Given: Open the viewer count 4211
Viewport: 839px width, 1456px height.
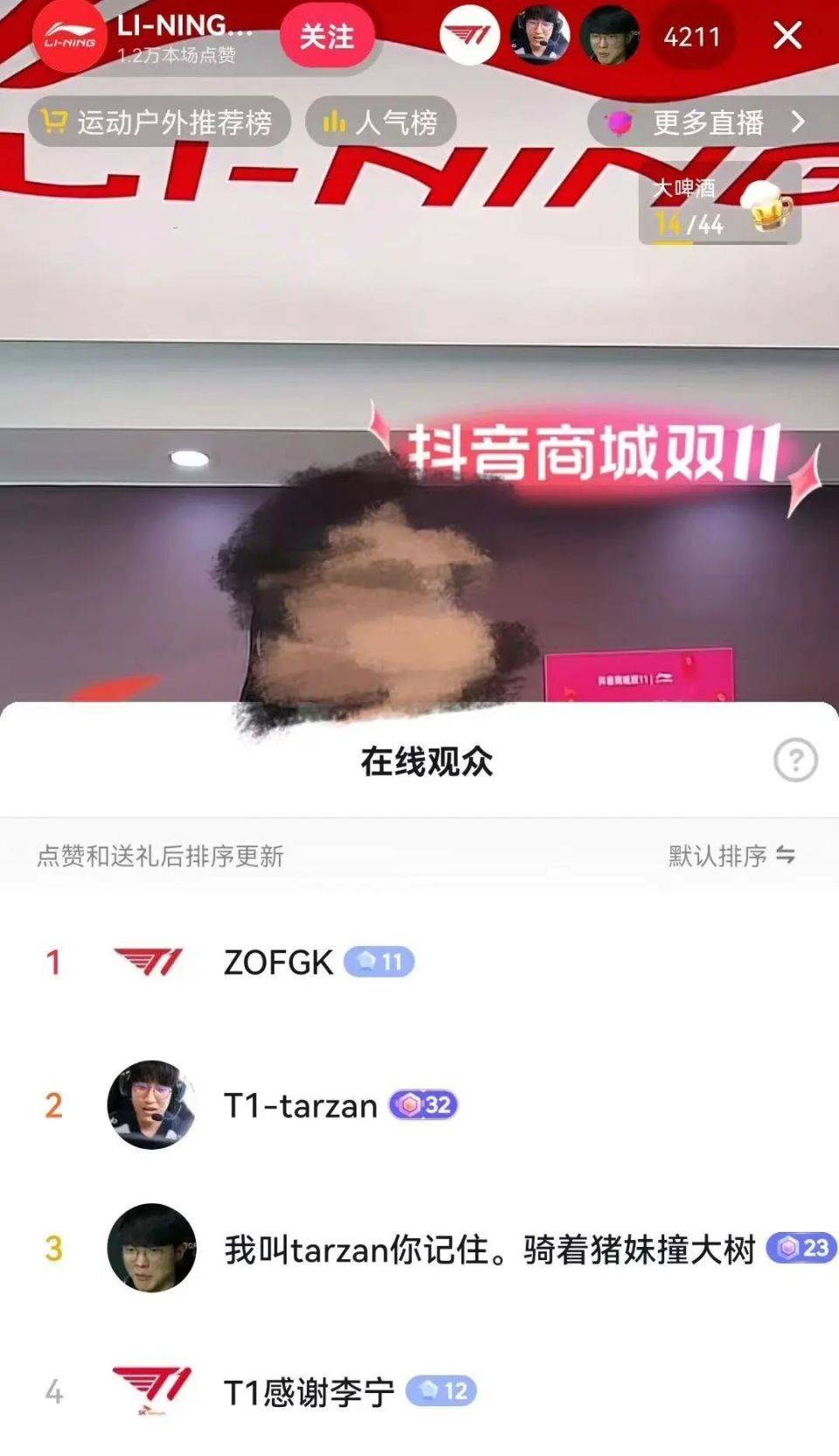Looking at the screenshot, I should click(692, 37).
